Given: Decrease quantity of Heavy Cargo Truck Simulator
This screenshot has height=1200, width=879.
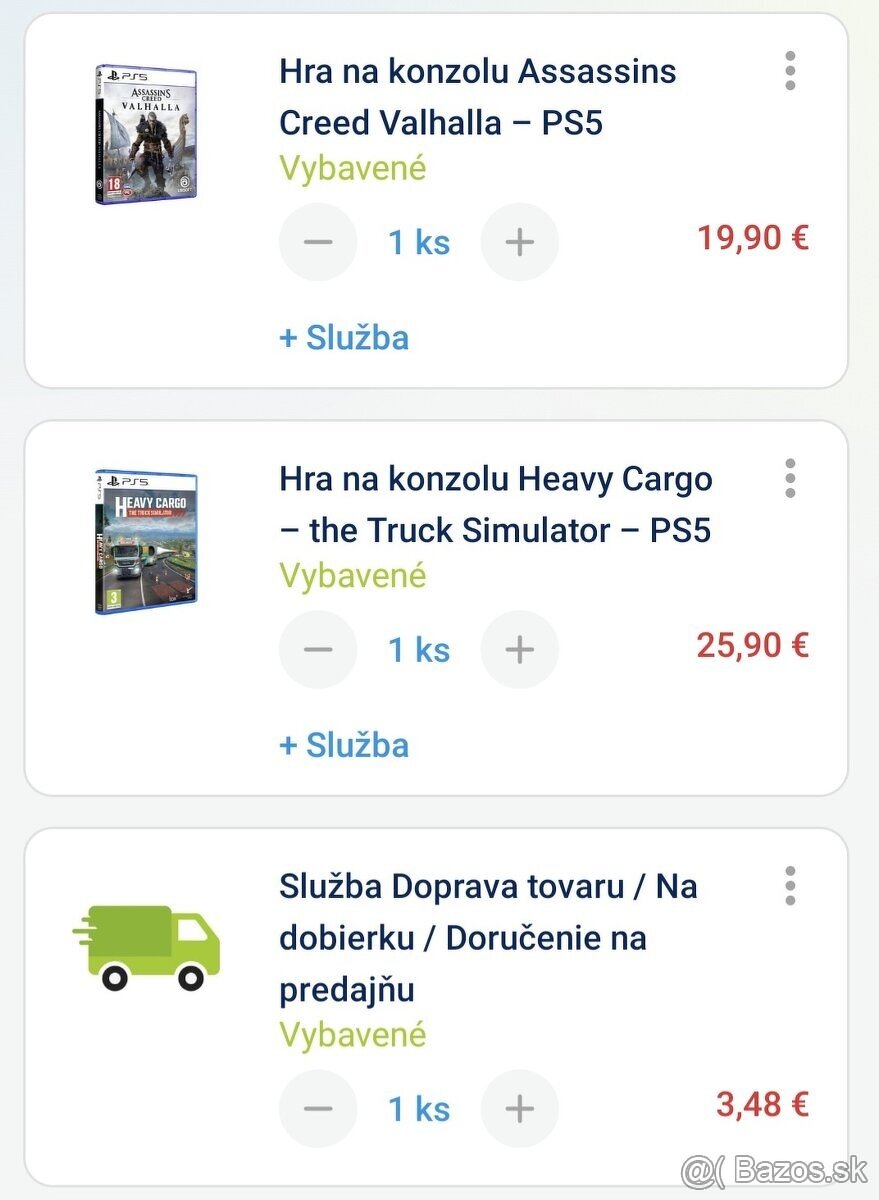Looking at the screenshot, I should pyautogui.click(x=318, y=650).
